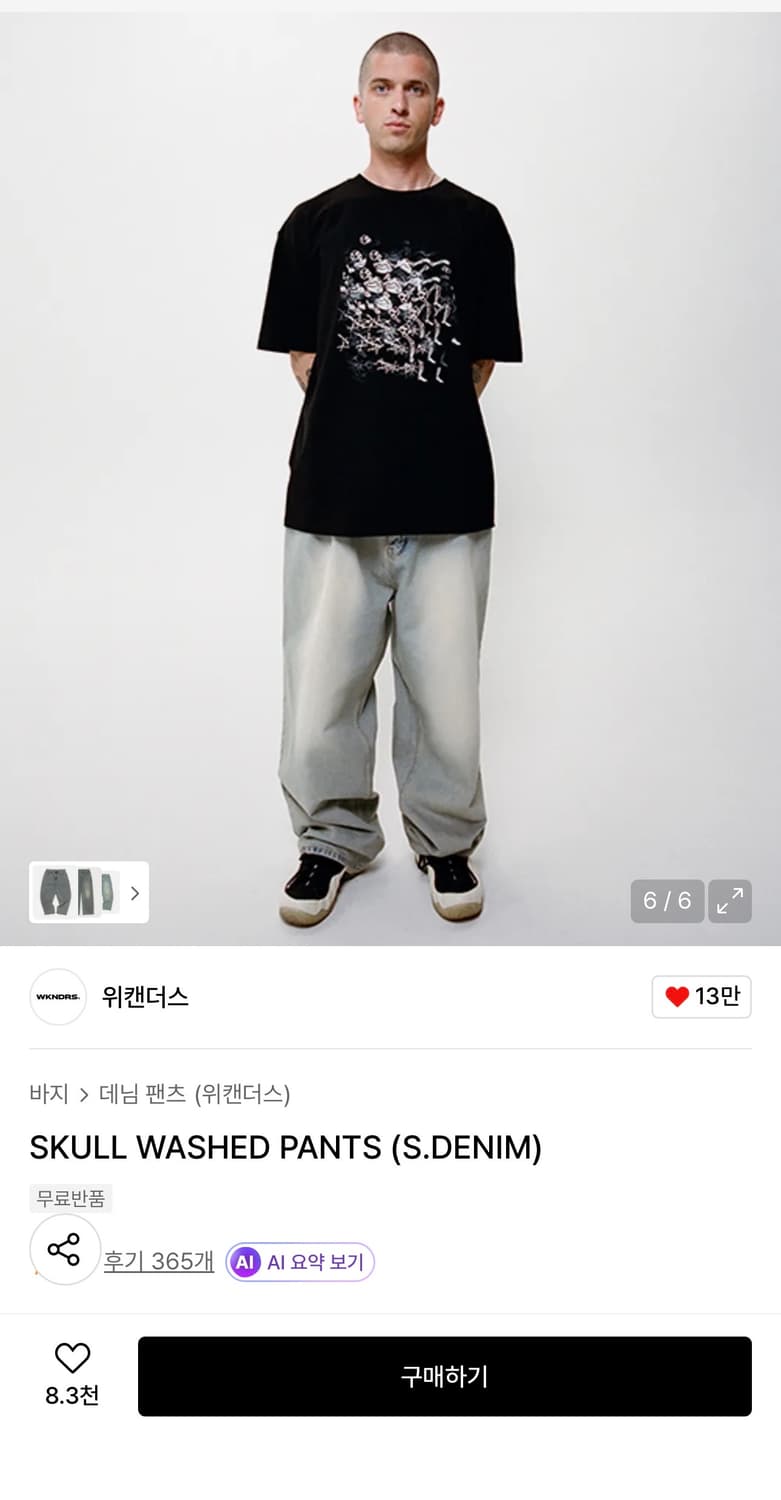Select the 위캔더스 brand name text
The width and height of the screenshot is (781, 1500).
click(145, 996)
